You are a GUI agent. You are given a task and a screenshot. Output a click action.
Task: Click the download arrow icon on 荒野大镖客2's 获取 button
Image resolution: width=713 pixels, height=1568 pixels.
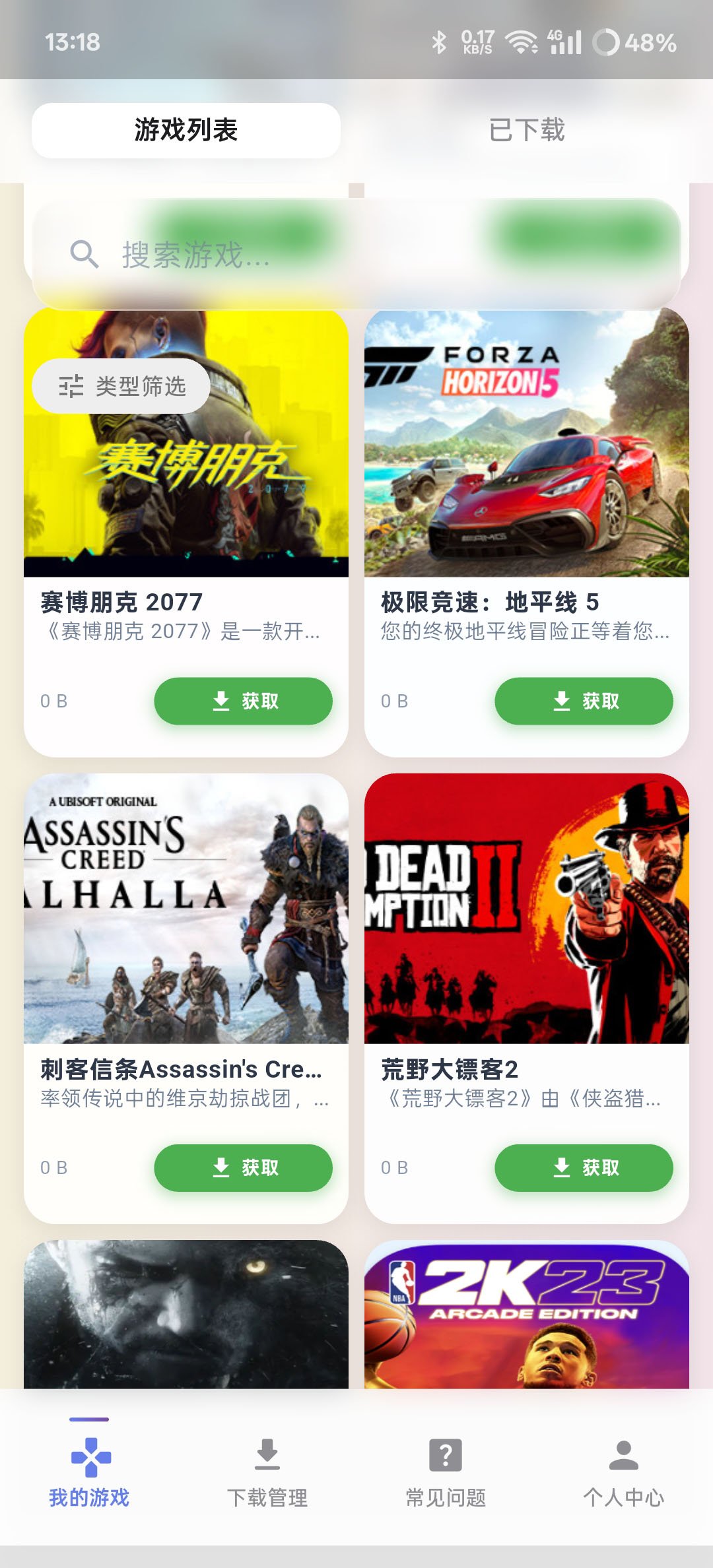pyautogui.click(x=560, y=1167)
